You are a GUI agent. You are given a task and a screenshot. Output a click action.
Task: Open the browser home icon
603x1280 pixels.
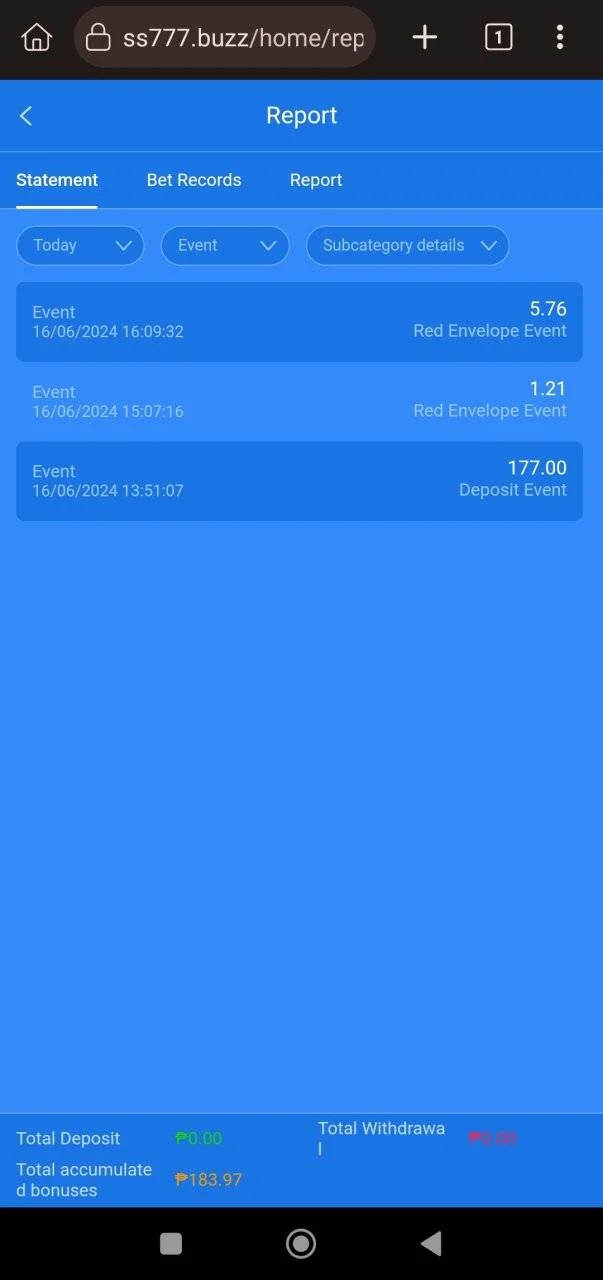(x=36, y=38)
